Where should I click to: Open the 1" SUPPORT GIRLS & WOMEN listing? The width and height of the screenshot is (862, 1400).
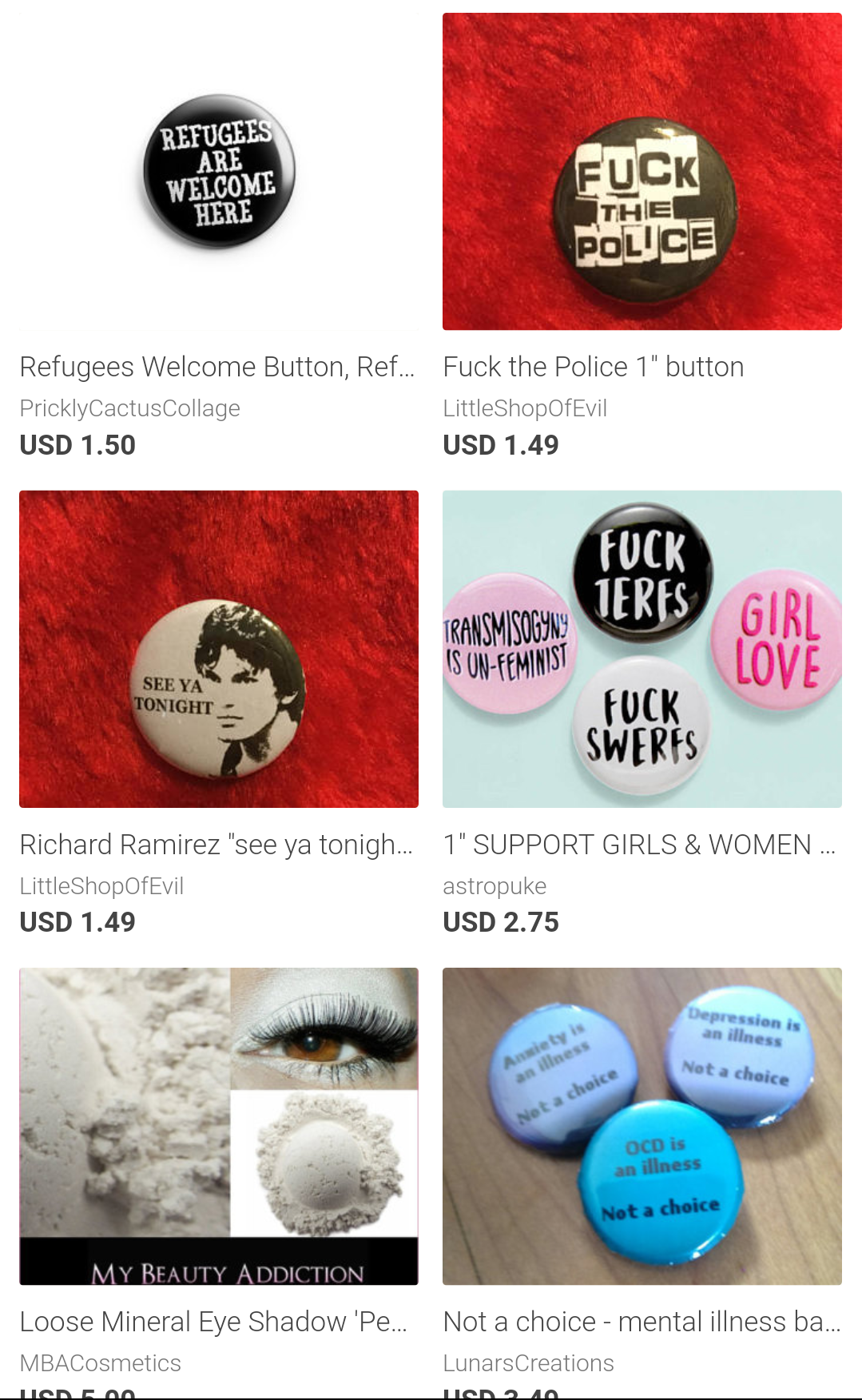(642, 649)
